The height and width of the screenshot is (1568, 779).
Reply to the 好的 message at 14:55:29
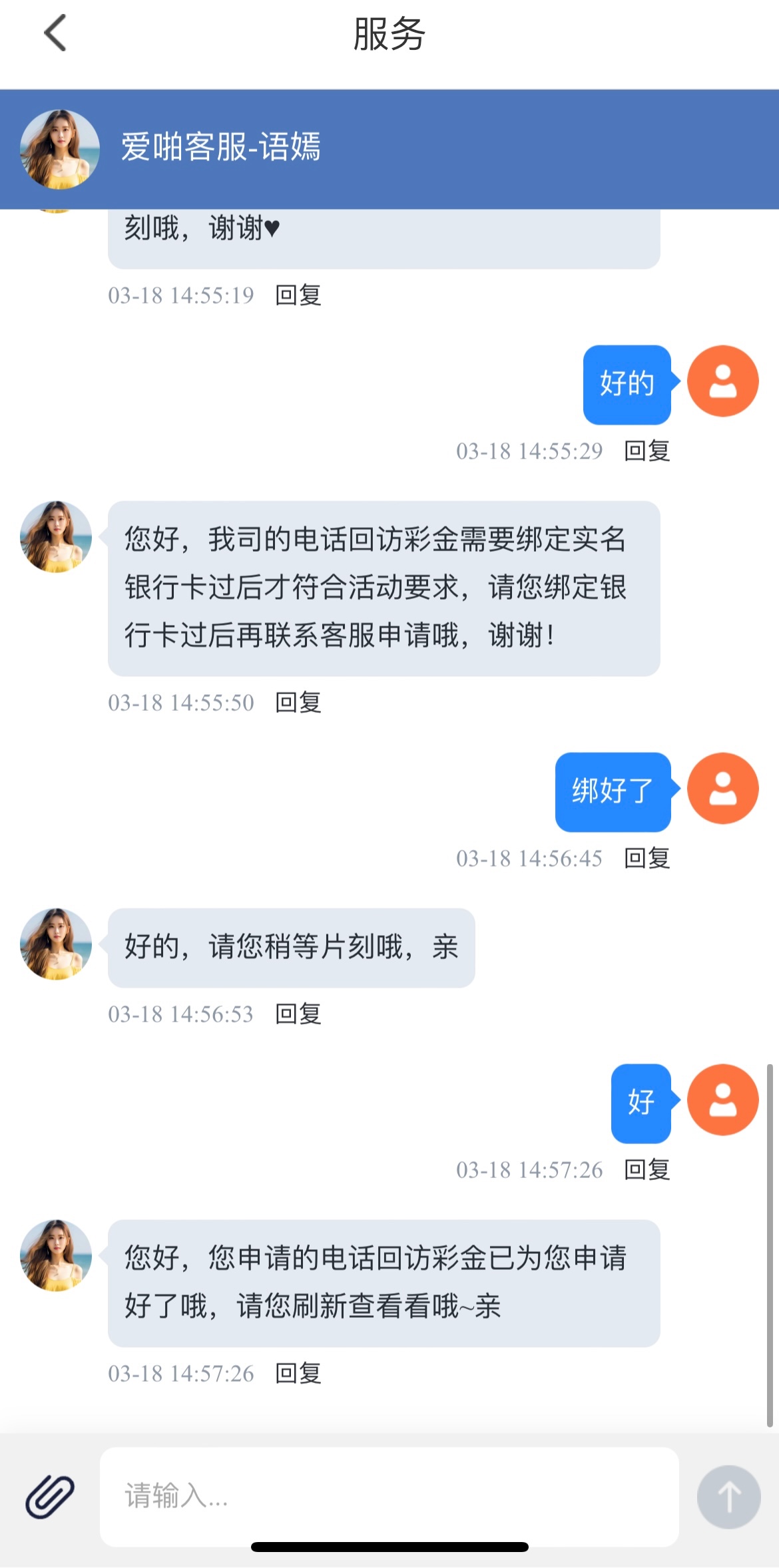pos(647,451)
